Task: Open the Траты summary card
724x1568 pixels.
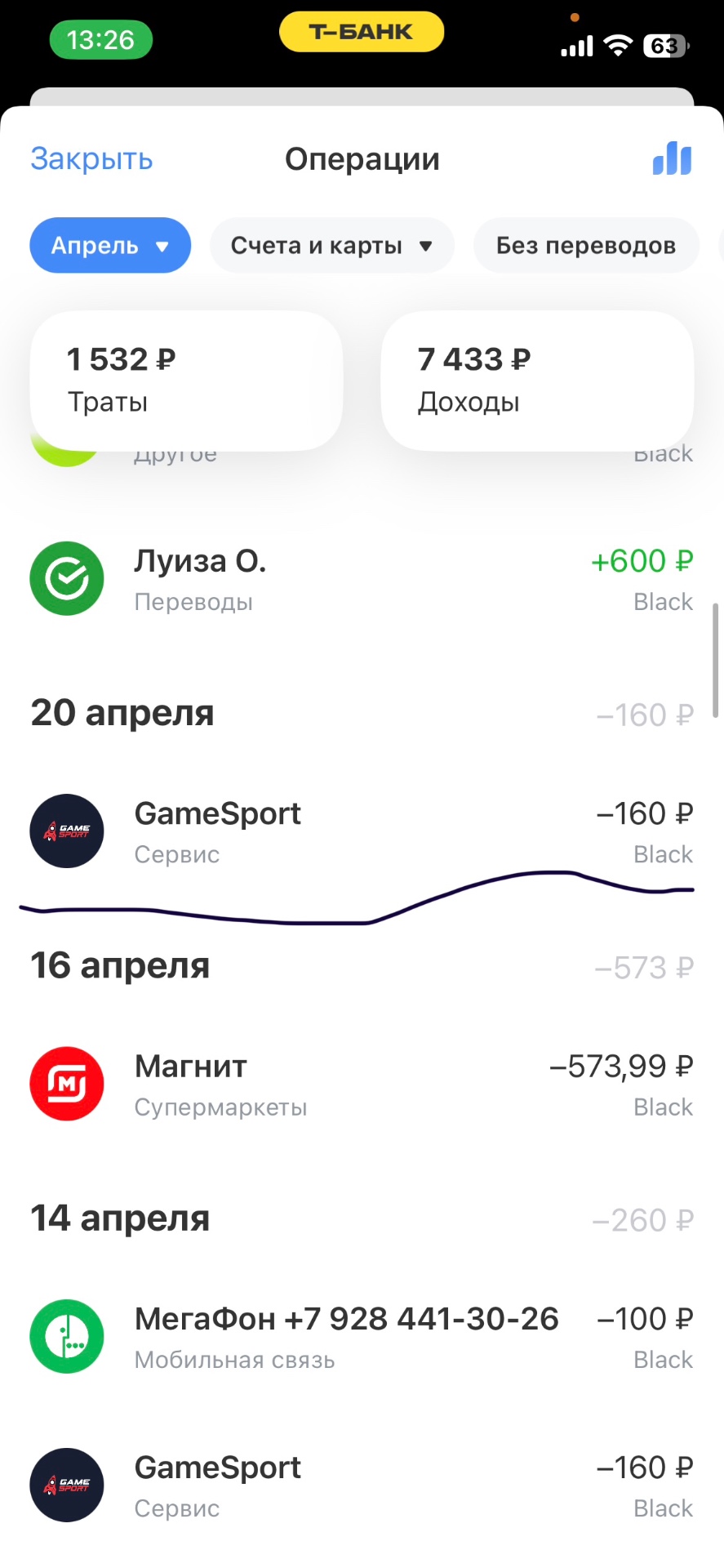Action: (186, 380)
